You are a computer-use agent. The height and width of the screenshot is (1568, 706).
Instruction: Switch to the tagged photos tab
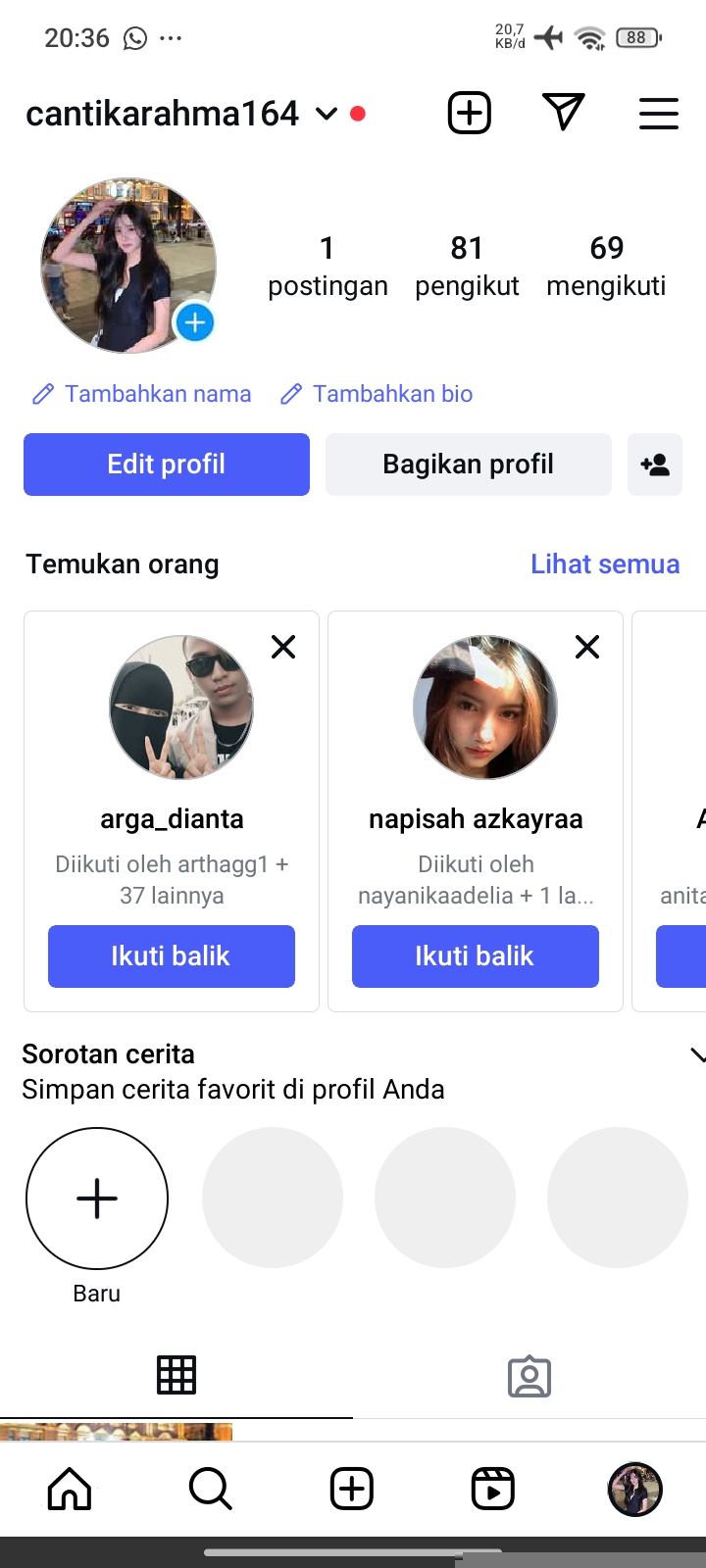(529, 1377)
